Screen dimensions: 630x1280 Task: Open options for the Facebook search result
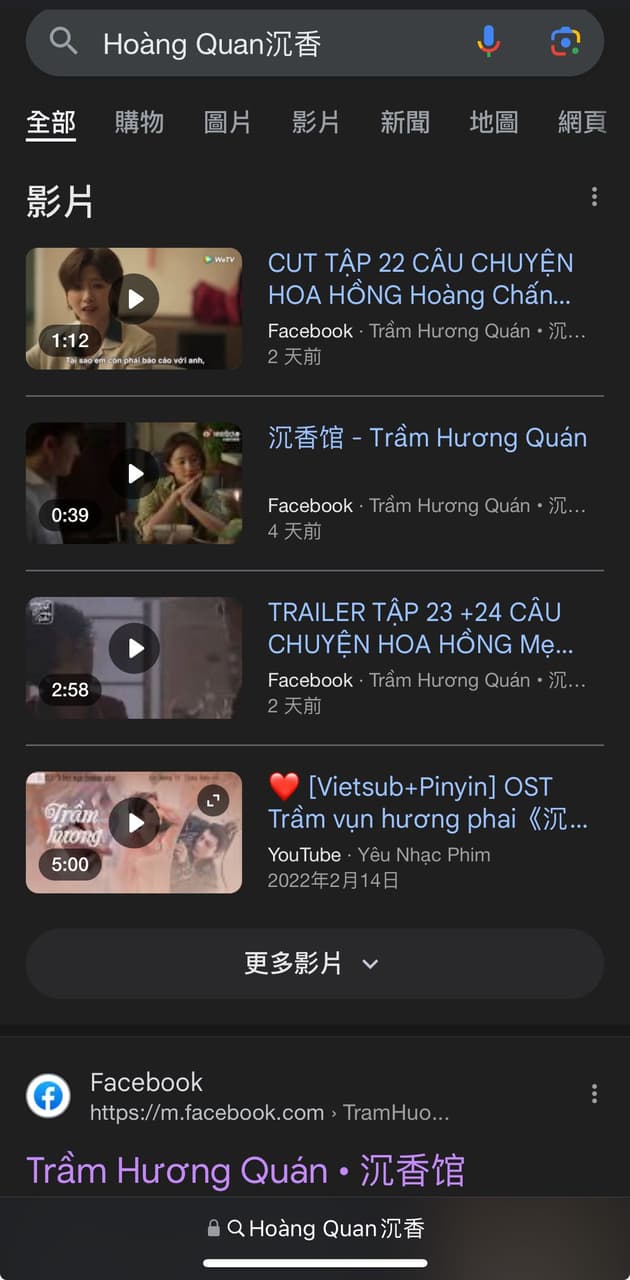594,1094
